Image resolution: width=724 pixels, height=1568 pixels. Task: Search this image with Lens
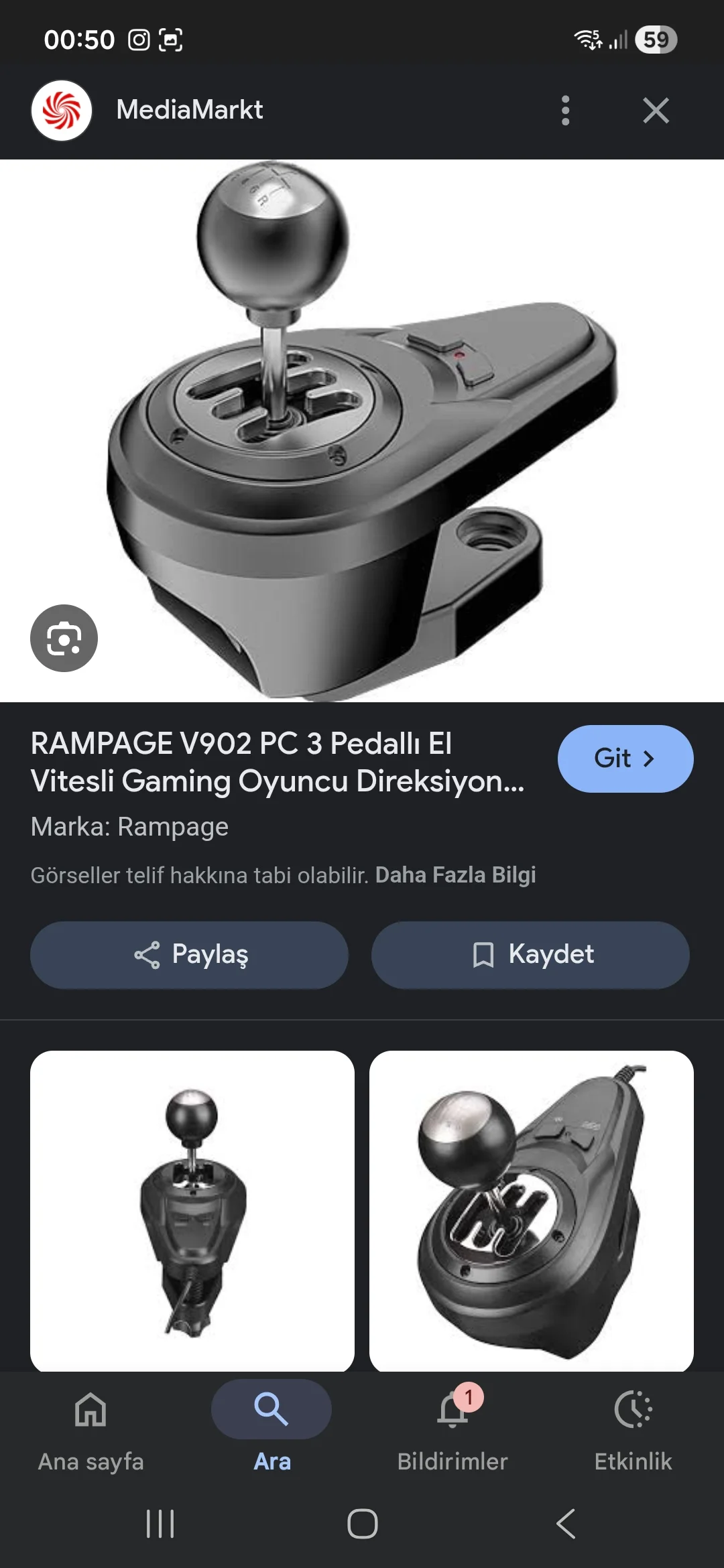[64, 638]
